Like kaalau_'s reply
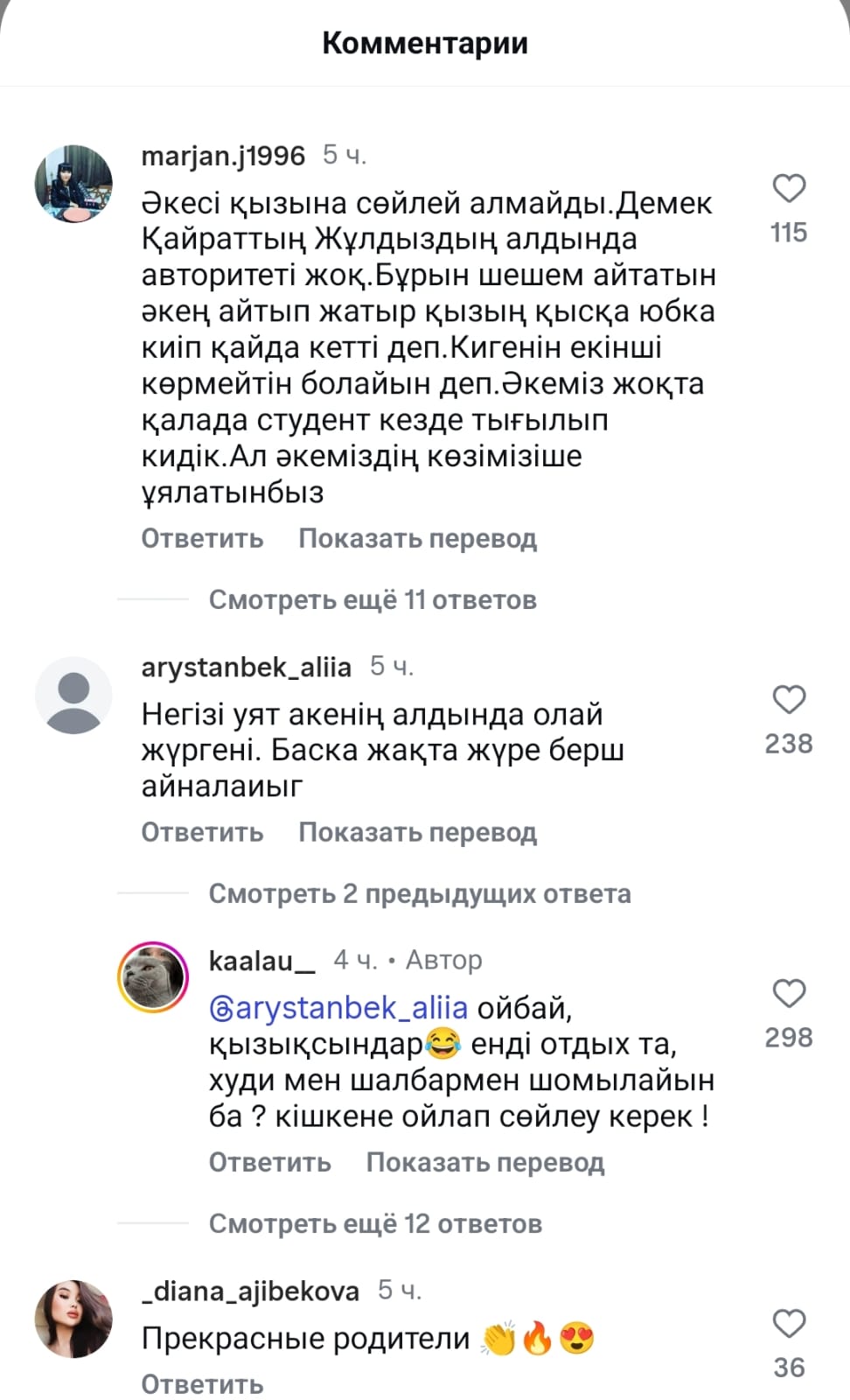The height and width of the screenshot is (1400, 850). (789, 994)
